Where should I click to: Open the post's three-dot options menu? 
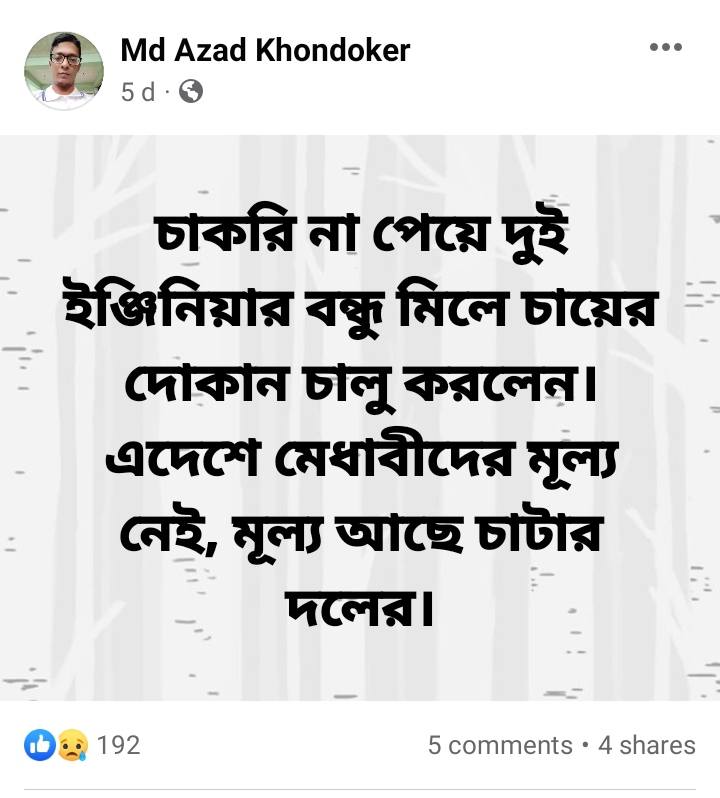tap(665, 47)
